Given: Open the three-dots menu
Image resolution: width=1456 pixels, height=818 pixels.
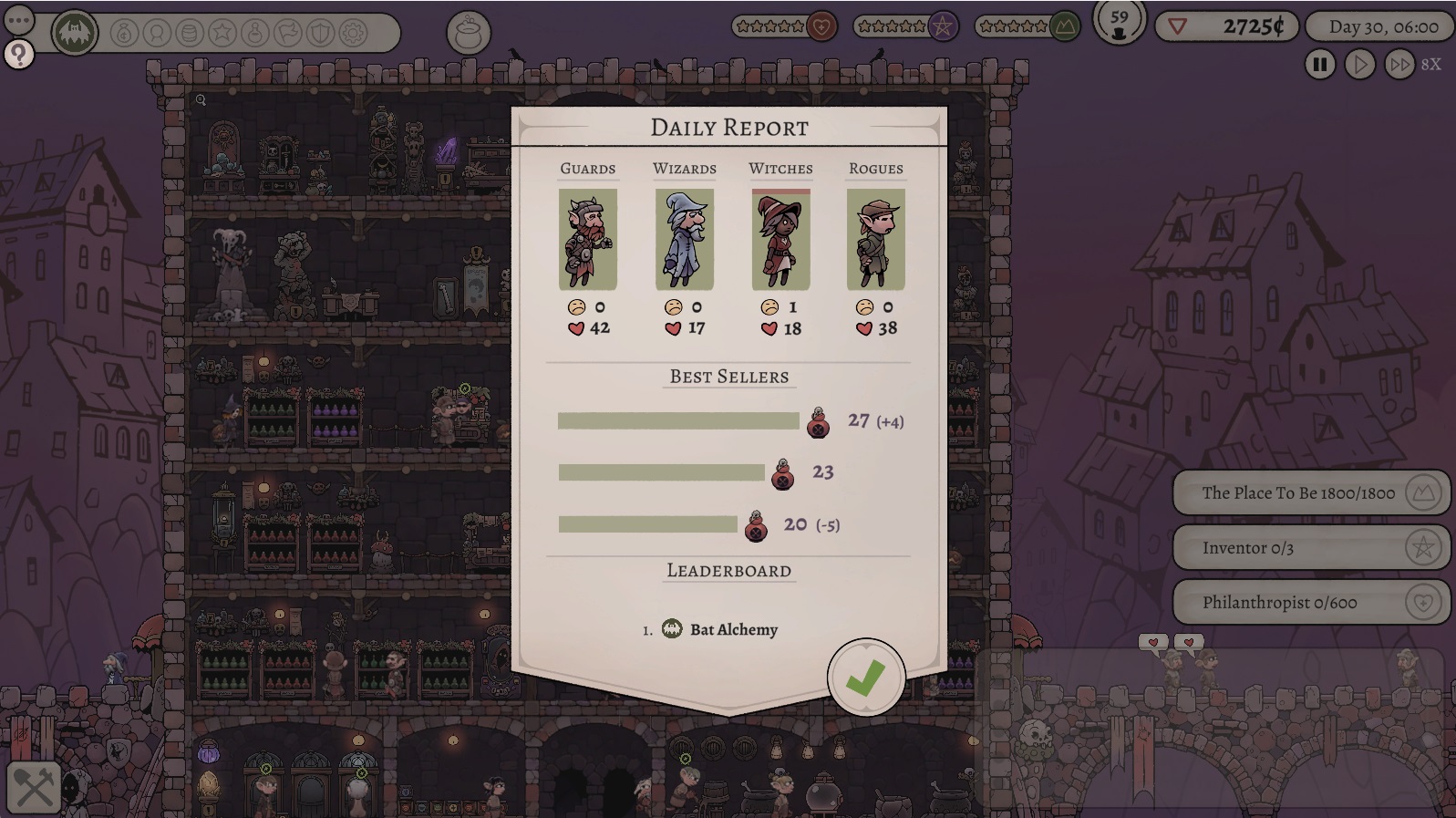Looking at the screenshot, I should point(19,20).
